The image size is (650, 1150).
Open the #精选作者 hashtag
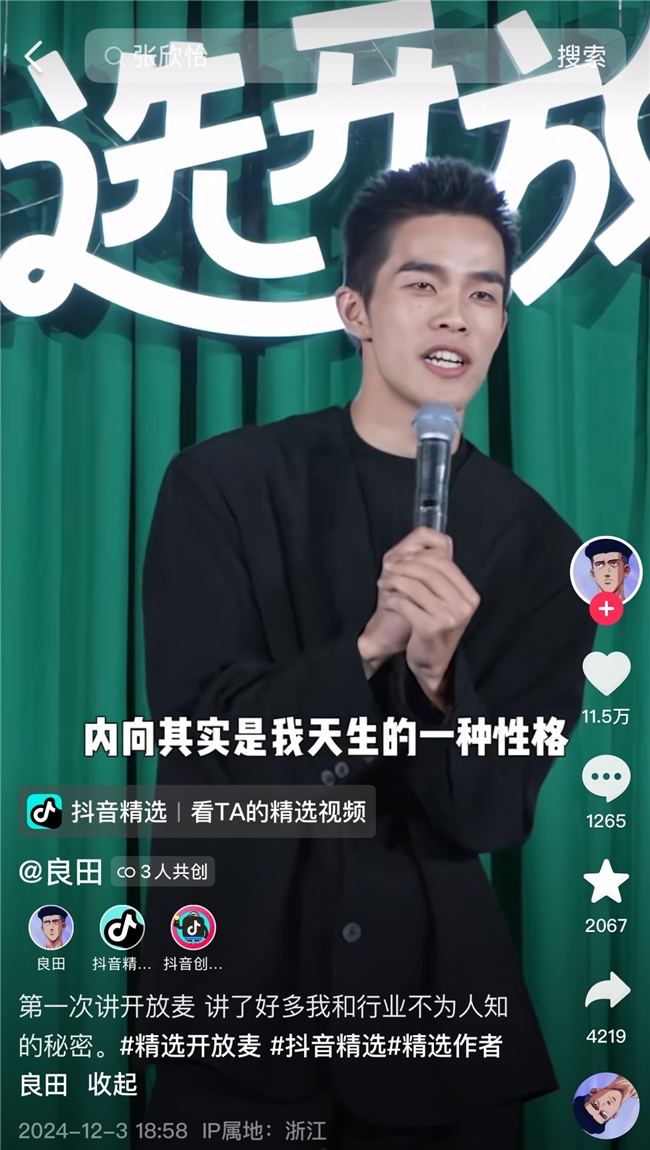pyautogui.click(x=445, y=1046)
